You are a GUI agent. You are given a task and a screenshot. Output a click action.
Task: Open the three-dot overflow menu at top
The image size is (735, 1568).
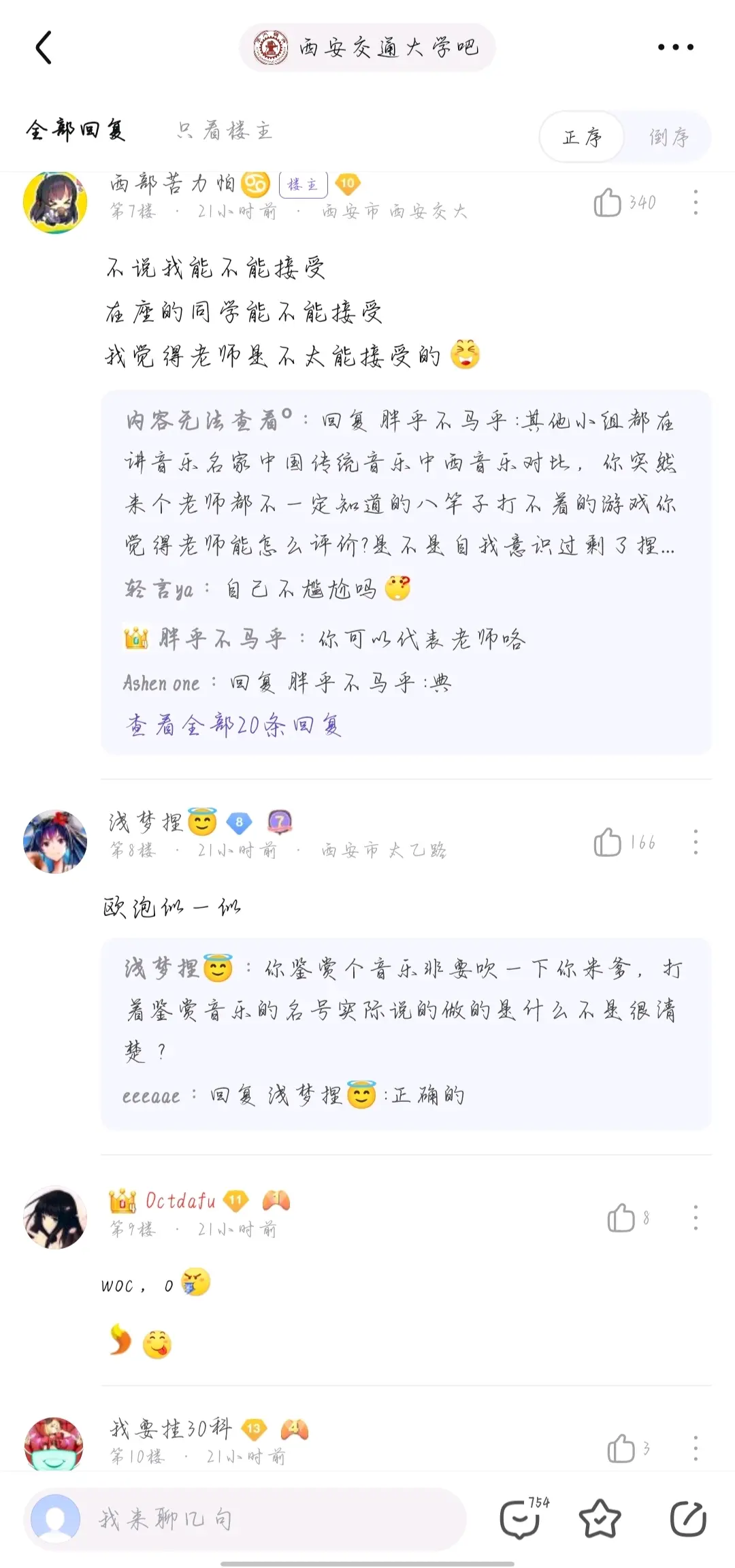click(x=675, y=47)
